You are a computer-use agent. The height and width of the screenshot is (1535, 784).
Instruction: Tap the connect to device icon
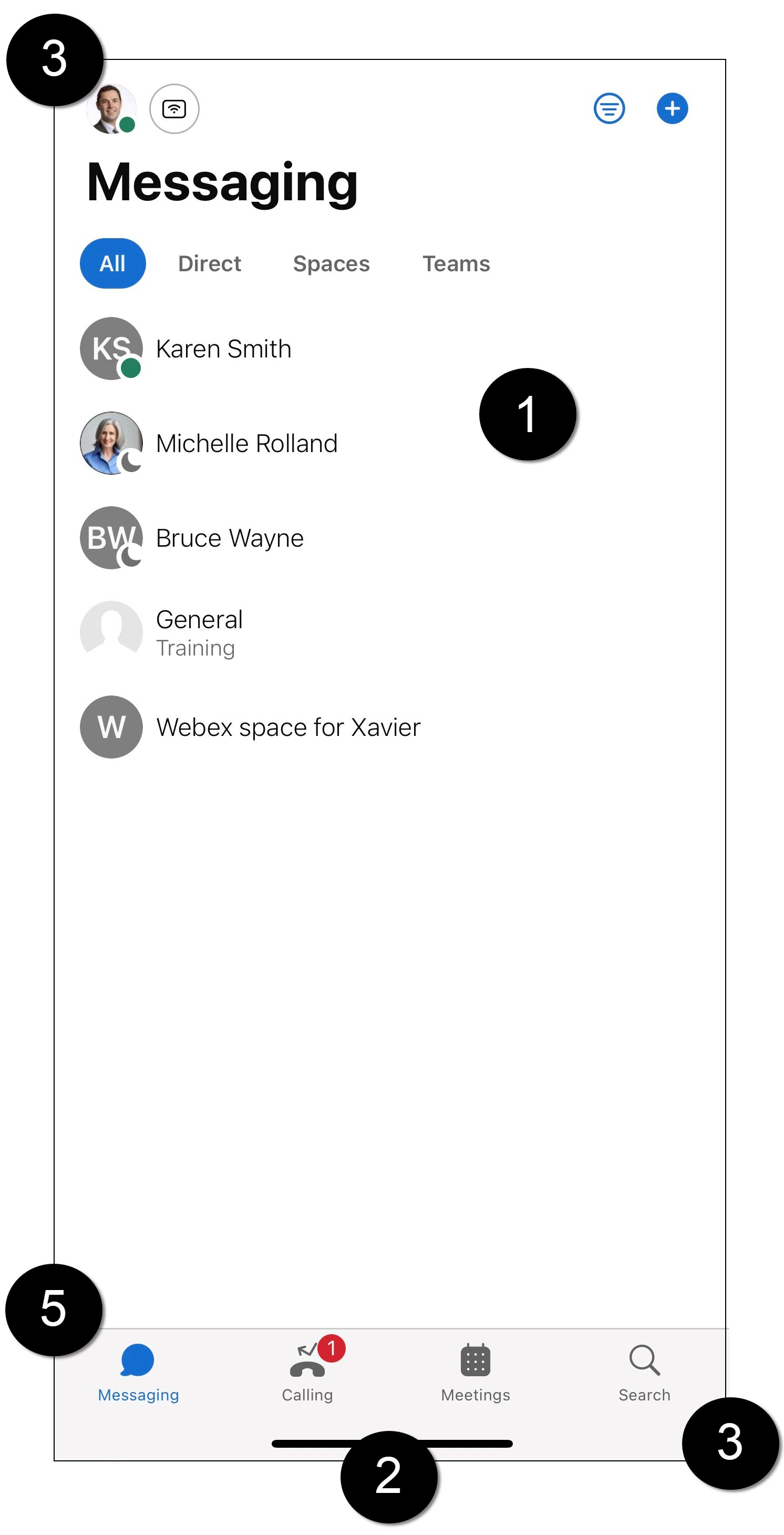(x=174, y=109)
